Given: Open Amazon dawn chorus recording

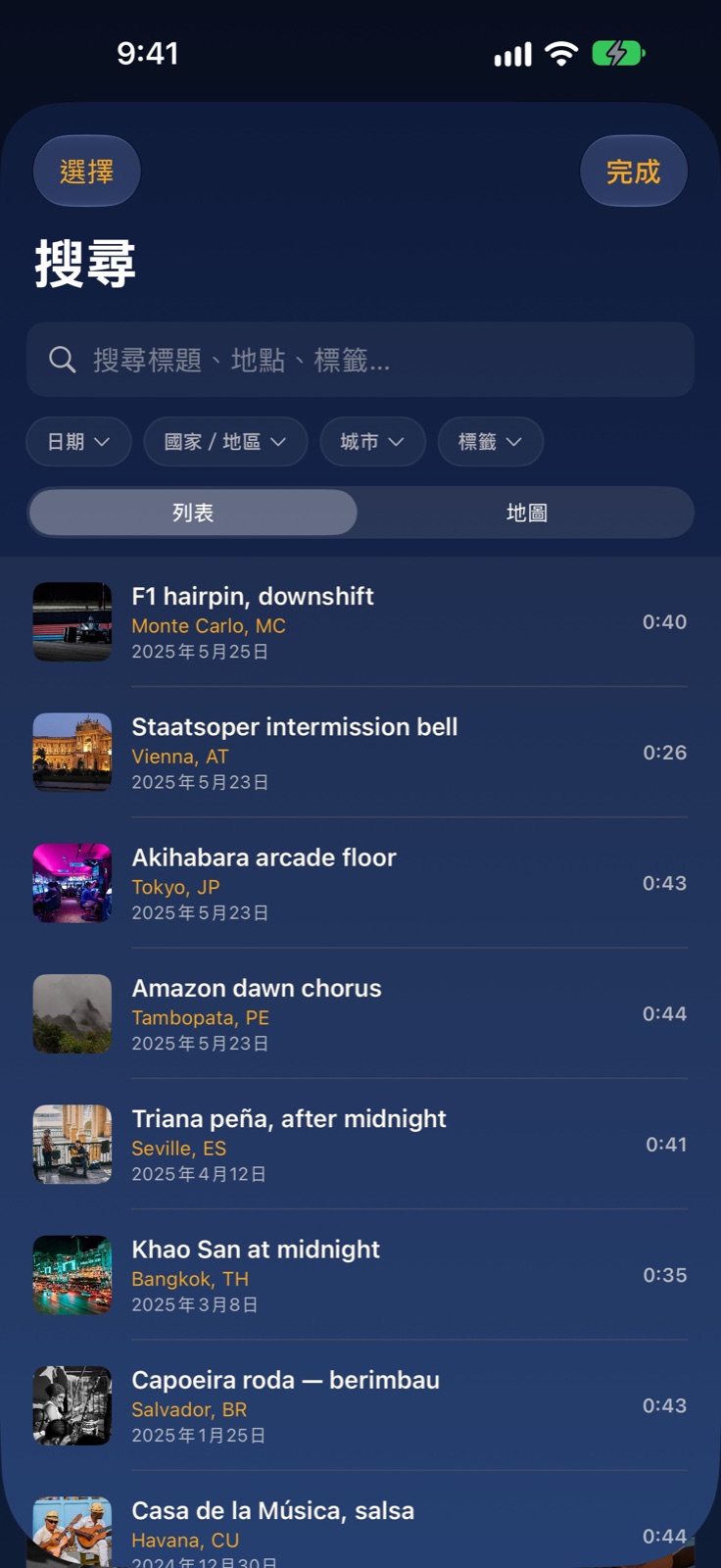Looking at the screenshot, I should (x=360, y=1013).
